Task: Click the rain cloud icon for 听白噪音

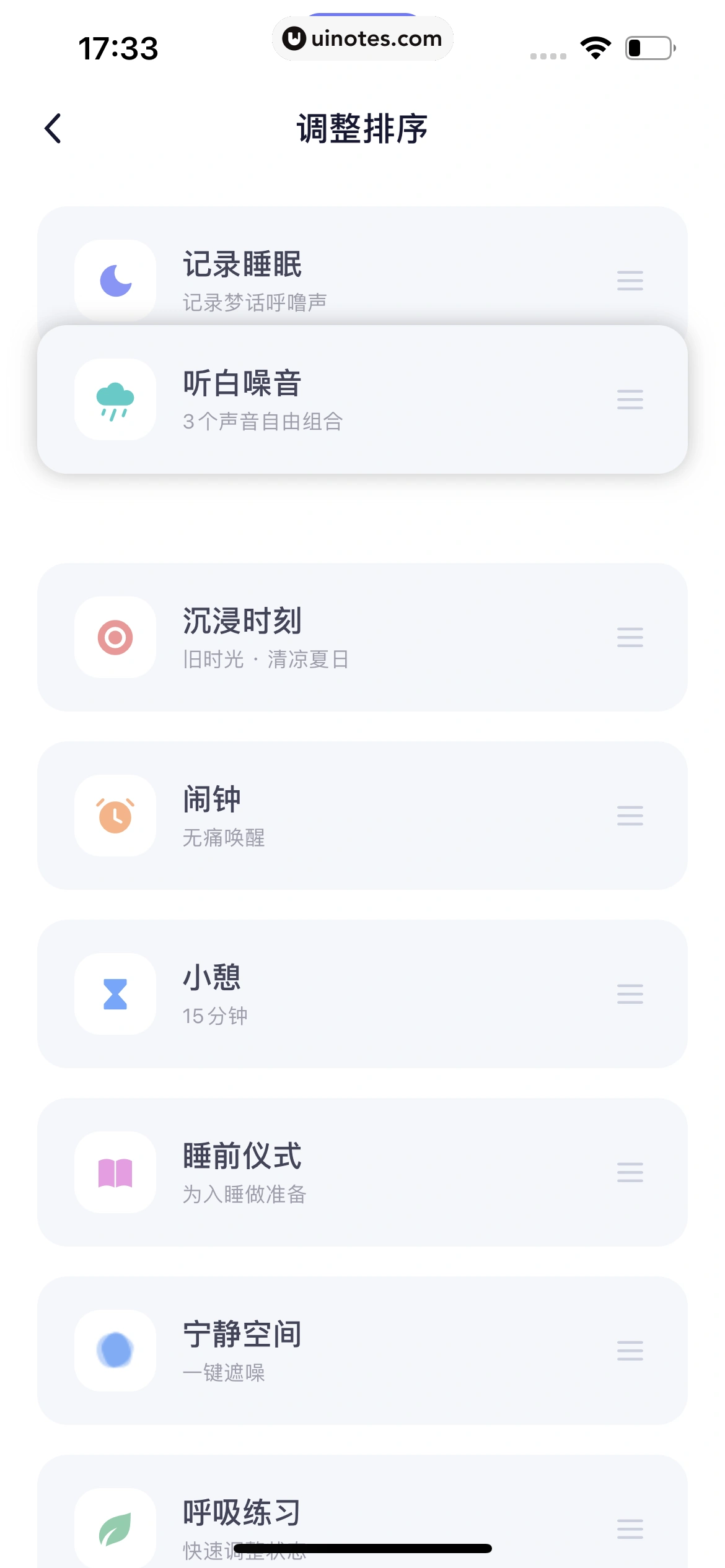Action: click(115, 399)
